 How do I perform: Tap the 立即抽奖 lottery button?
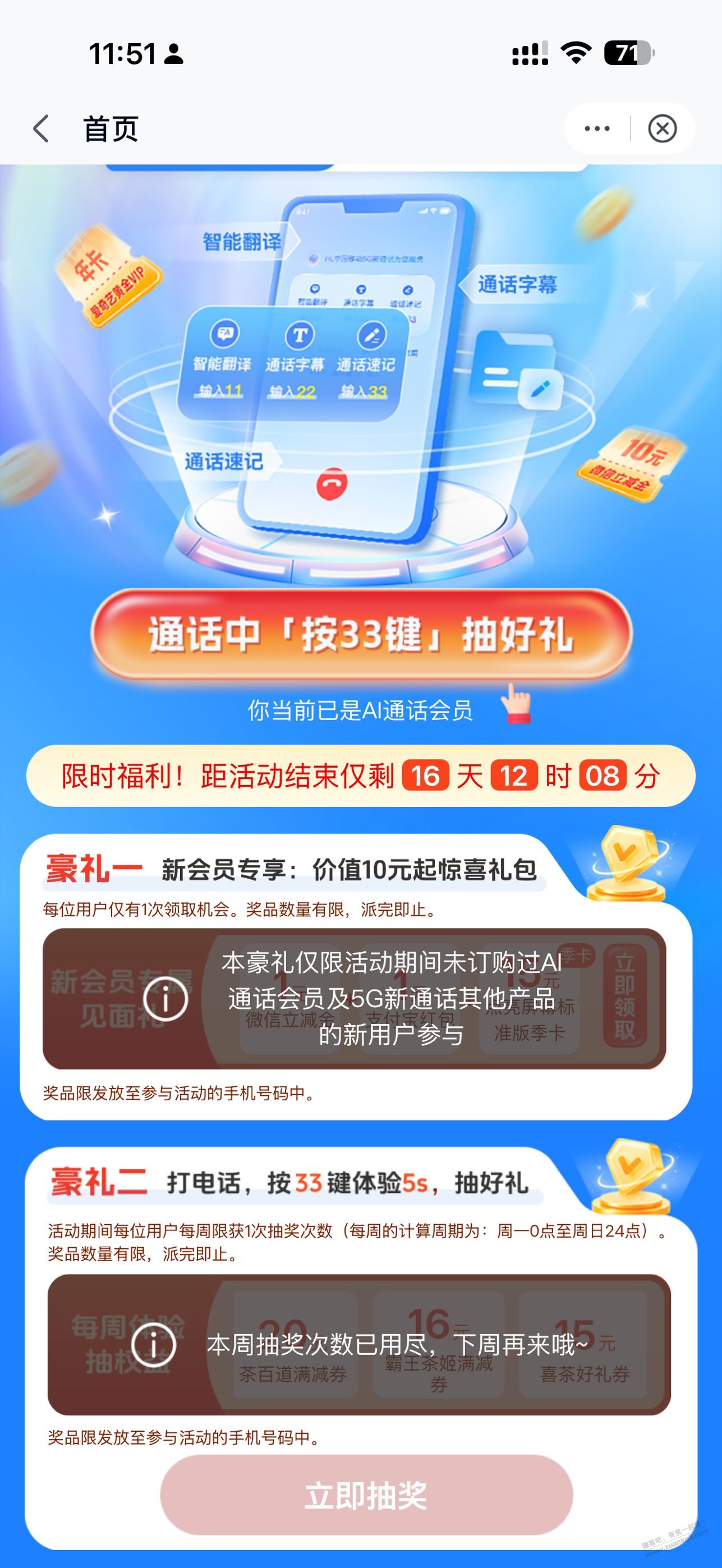(366, 1495)
